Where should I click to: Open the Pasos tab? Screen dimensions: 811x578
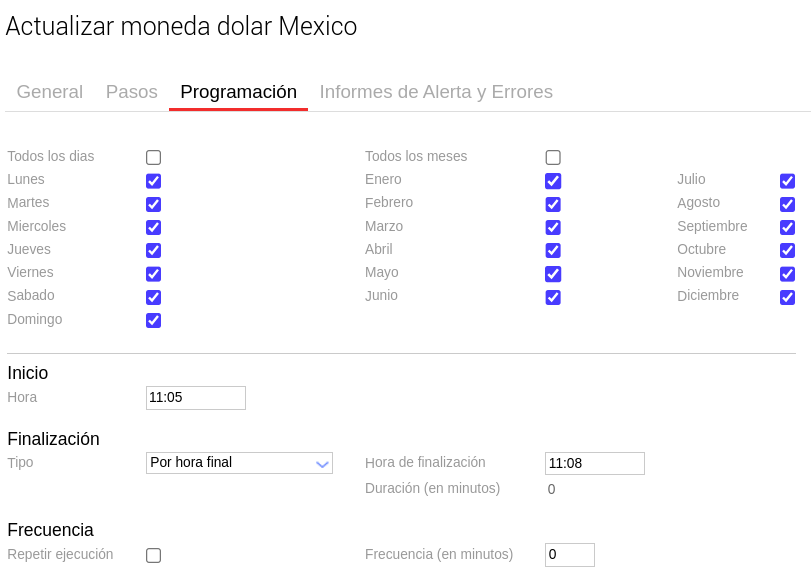131,92
